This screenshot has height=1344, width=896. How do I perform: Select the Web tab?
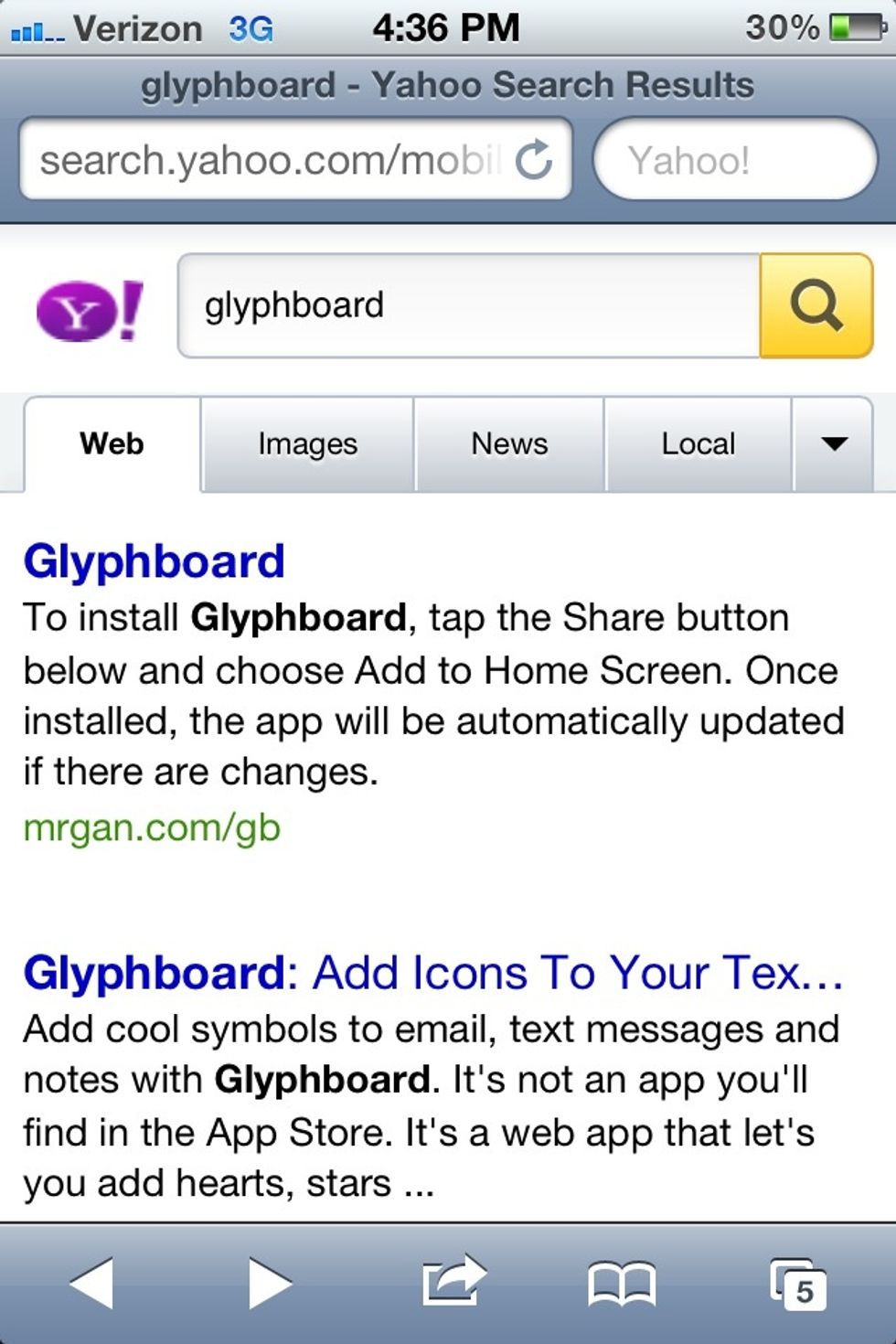click(112, 444)
